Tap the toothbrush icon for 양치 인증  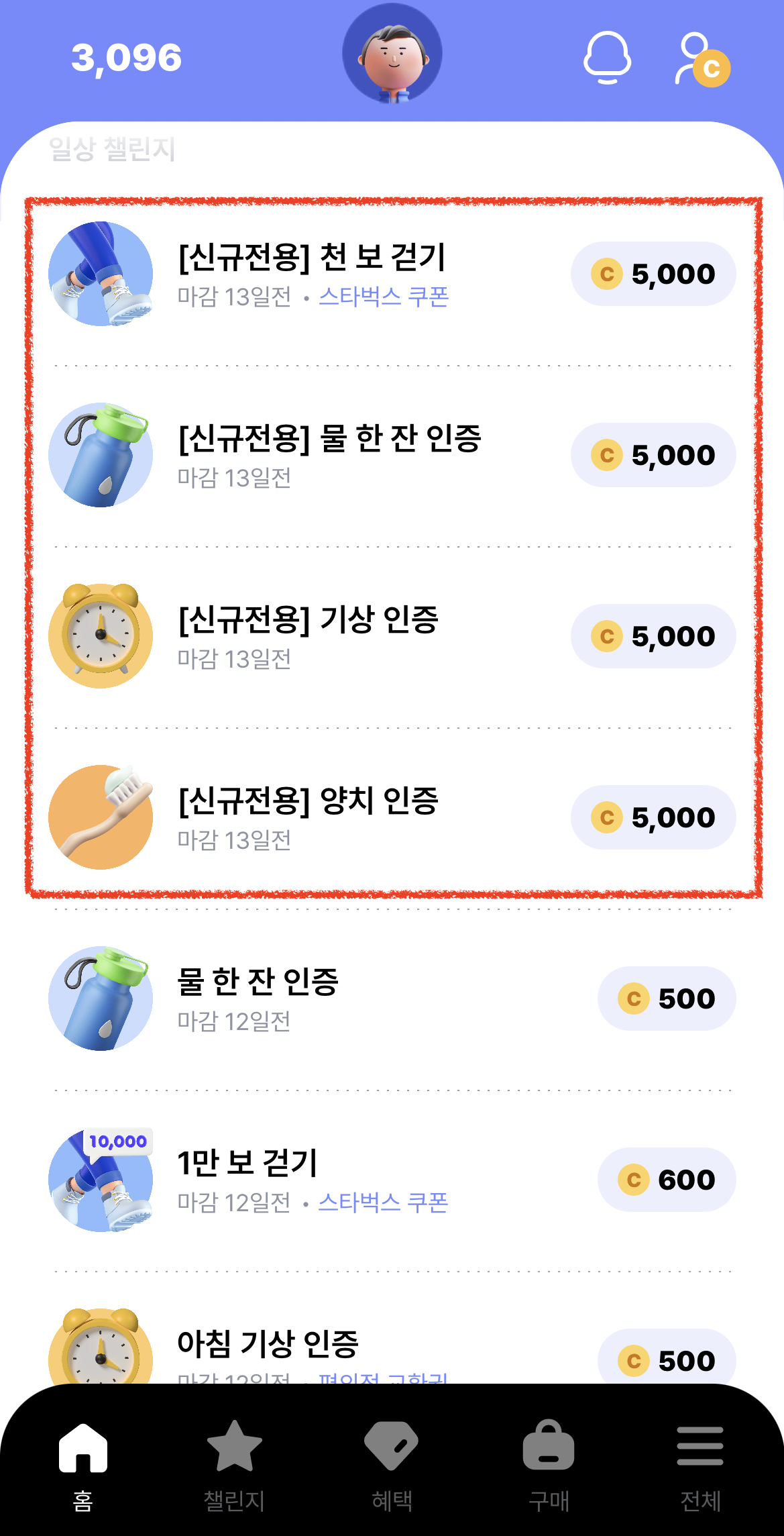pyautogui.click(x=101, y=815)
